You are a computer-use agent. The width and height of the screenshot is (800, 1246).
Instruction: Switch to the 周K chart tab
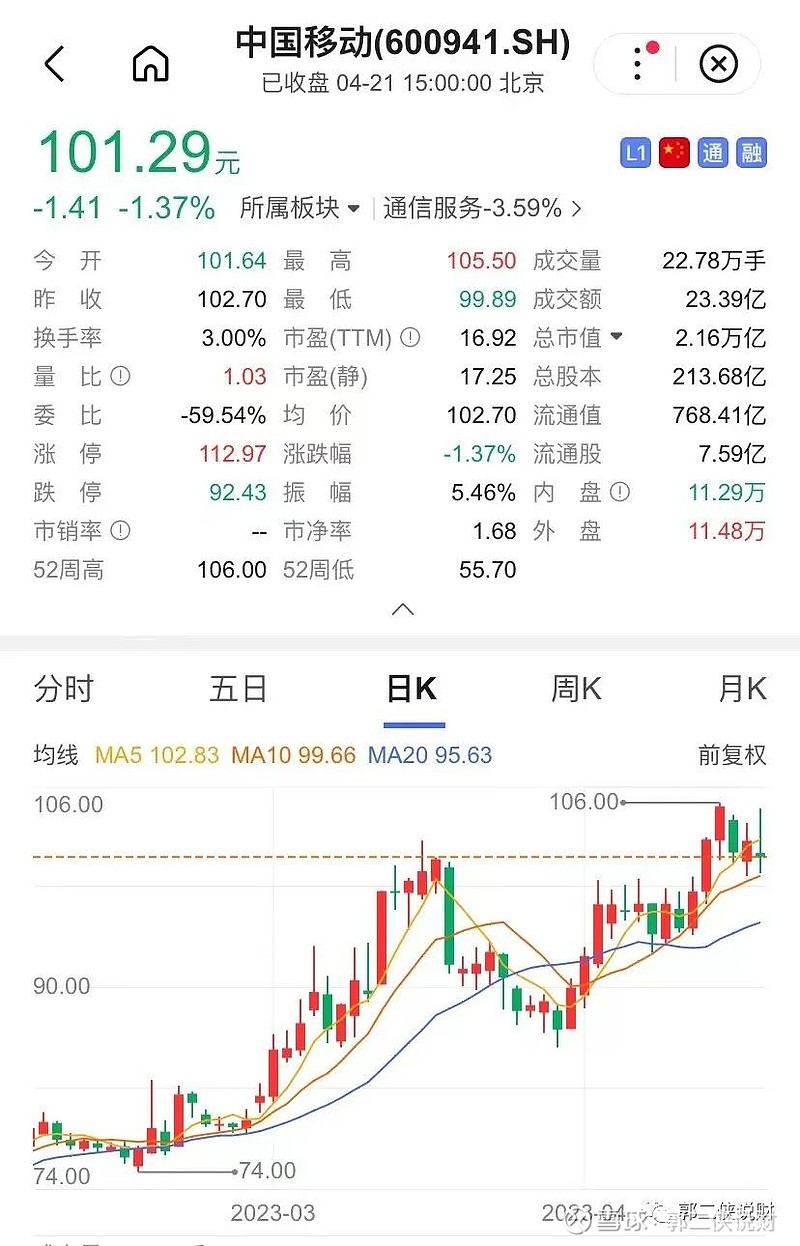(576, 689)
